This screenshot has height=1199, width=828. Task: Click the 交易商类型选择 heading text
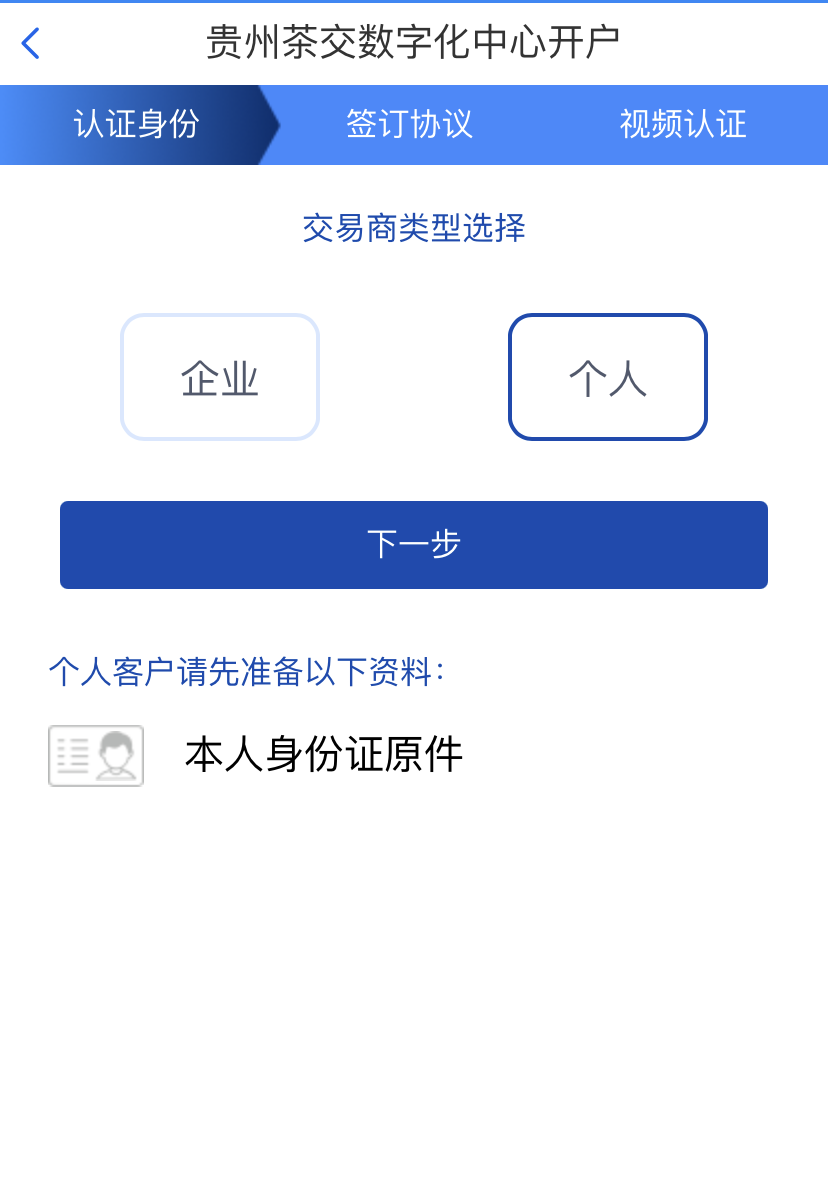413,228
